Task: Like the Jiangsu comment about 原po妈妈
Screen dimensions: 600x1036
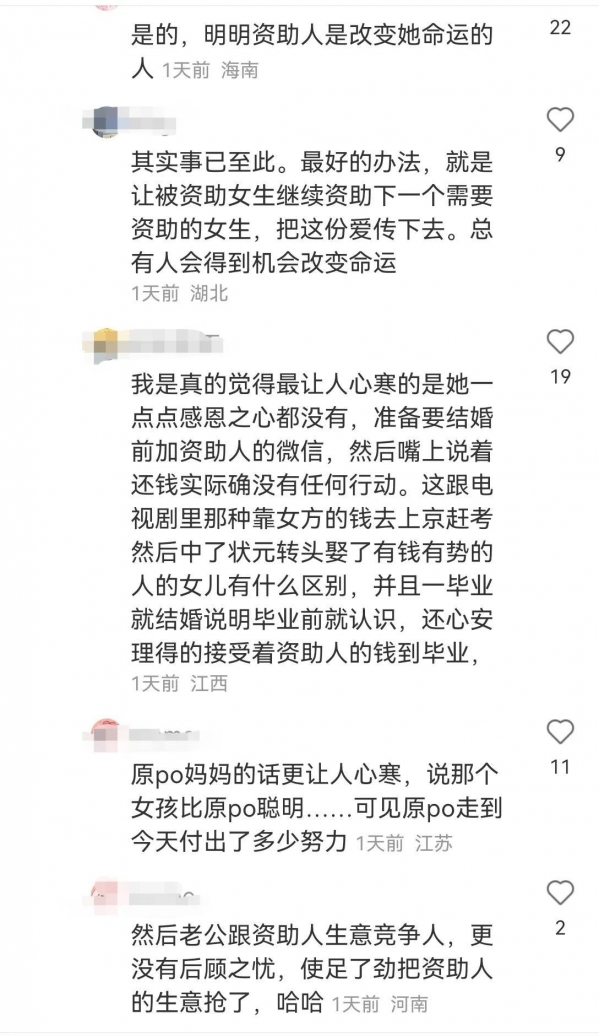Action: tap(560, 732)
